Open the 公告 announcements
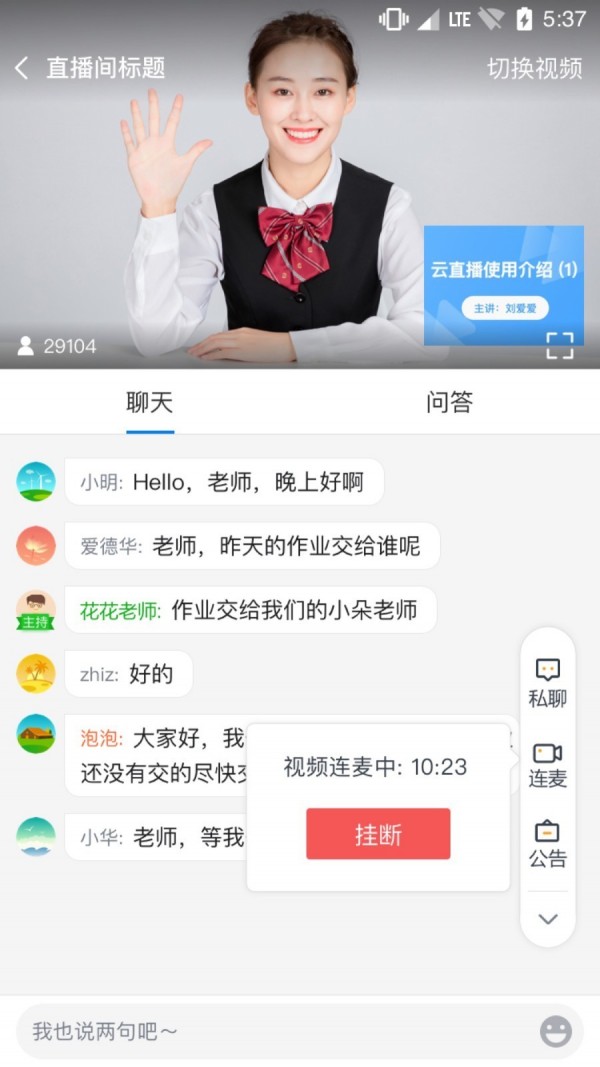 point(547,844)
